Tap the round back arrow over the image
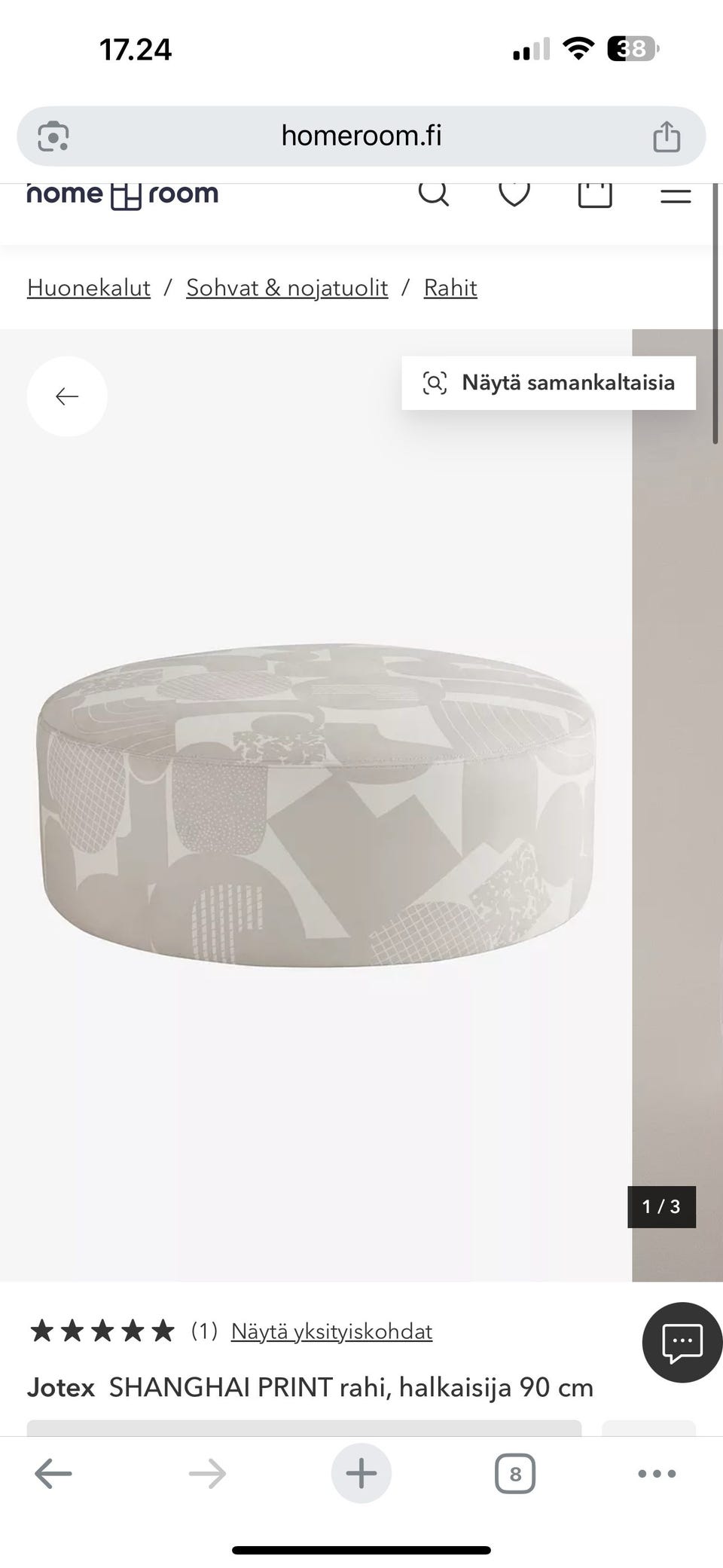The image size is (723, 1568). (67, 396)
